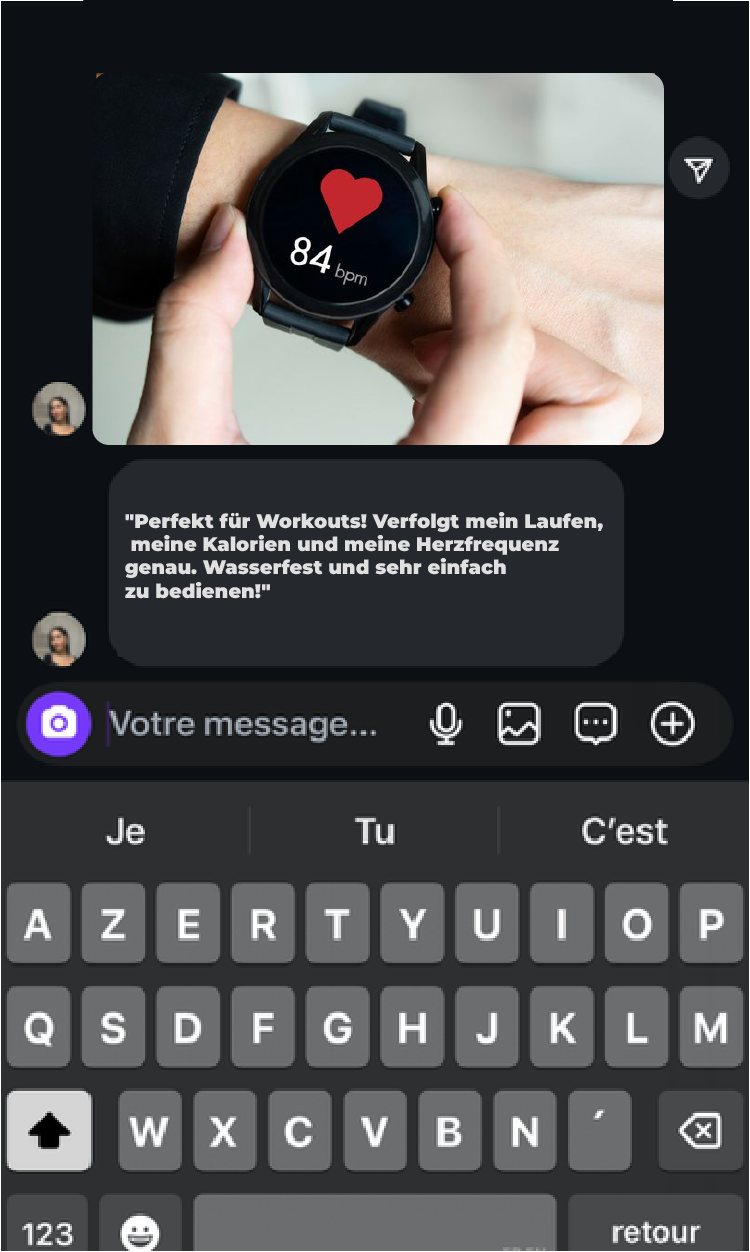This screenshot has width=750, height=1252.
Task: Open the camera from message bar
Action: coord(59,723)
